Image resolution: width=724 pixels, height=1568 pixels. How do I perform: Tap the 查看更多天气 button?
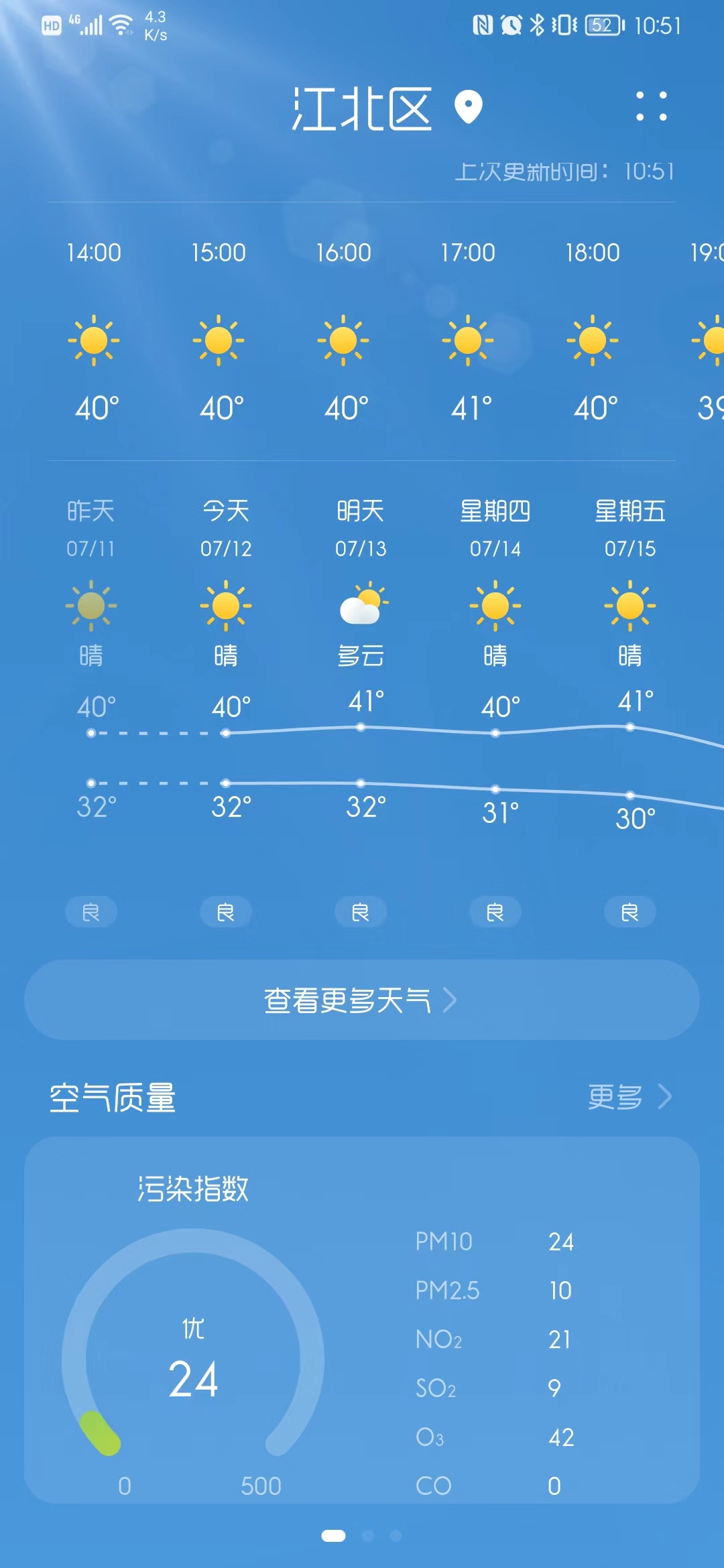pyautogui.click(x=362, y=1000)
